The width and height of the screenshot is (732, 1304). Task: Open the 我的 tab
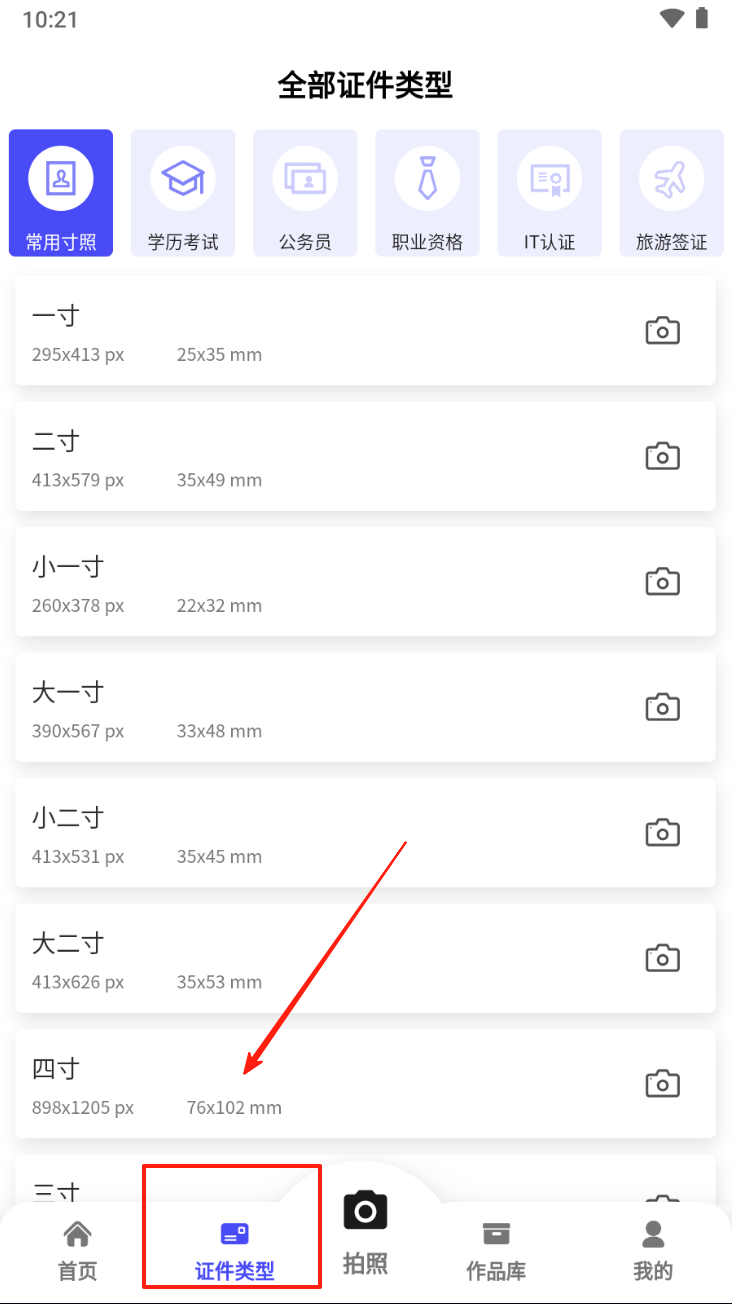[x=653, y=1251]
